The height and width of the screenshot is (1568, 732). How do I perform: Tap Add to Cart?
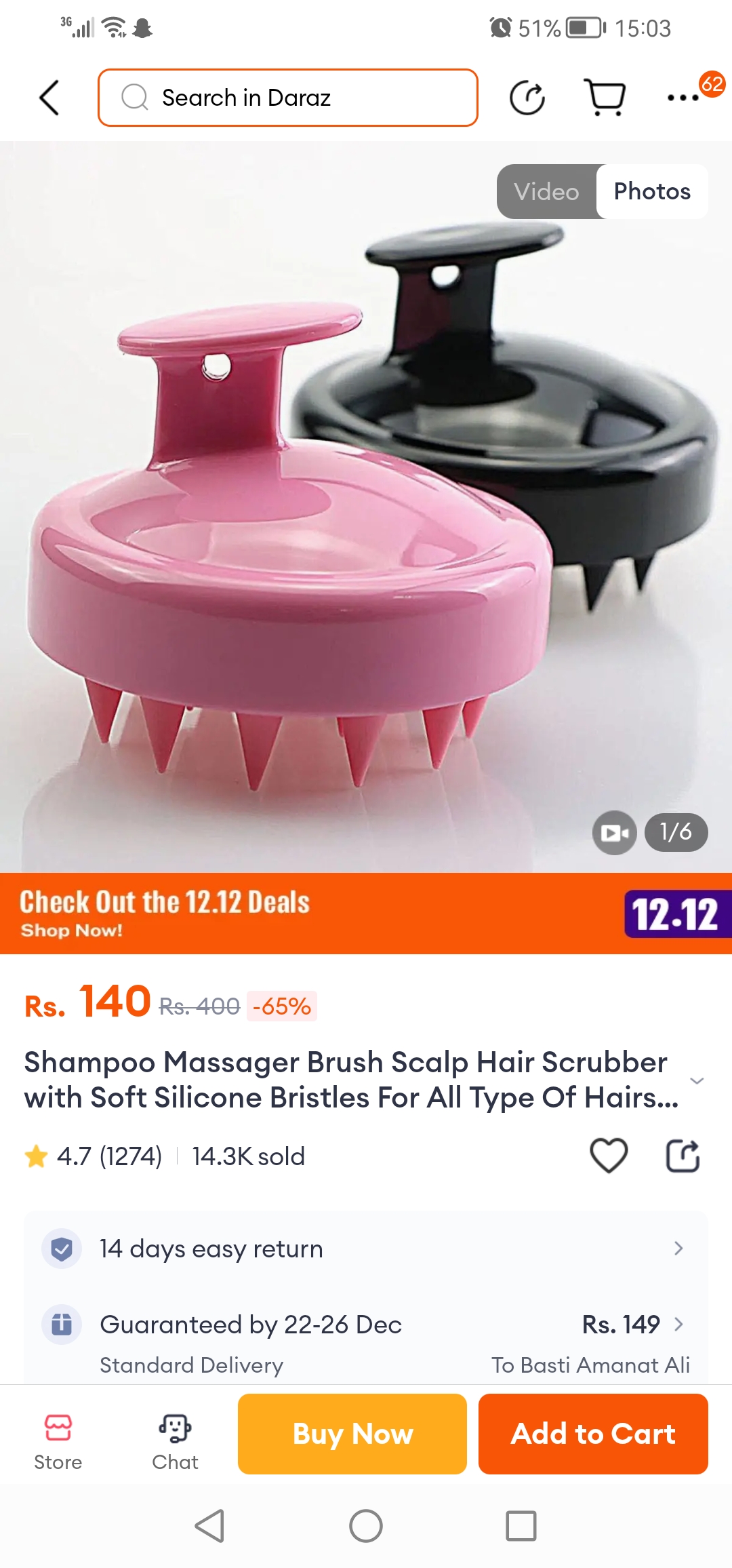(593, 1434)
